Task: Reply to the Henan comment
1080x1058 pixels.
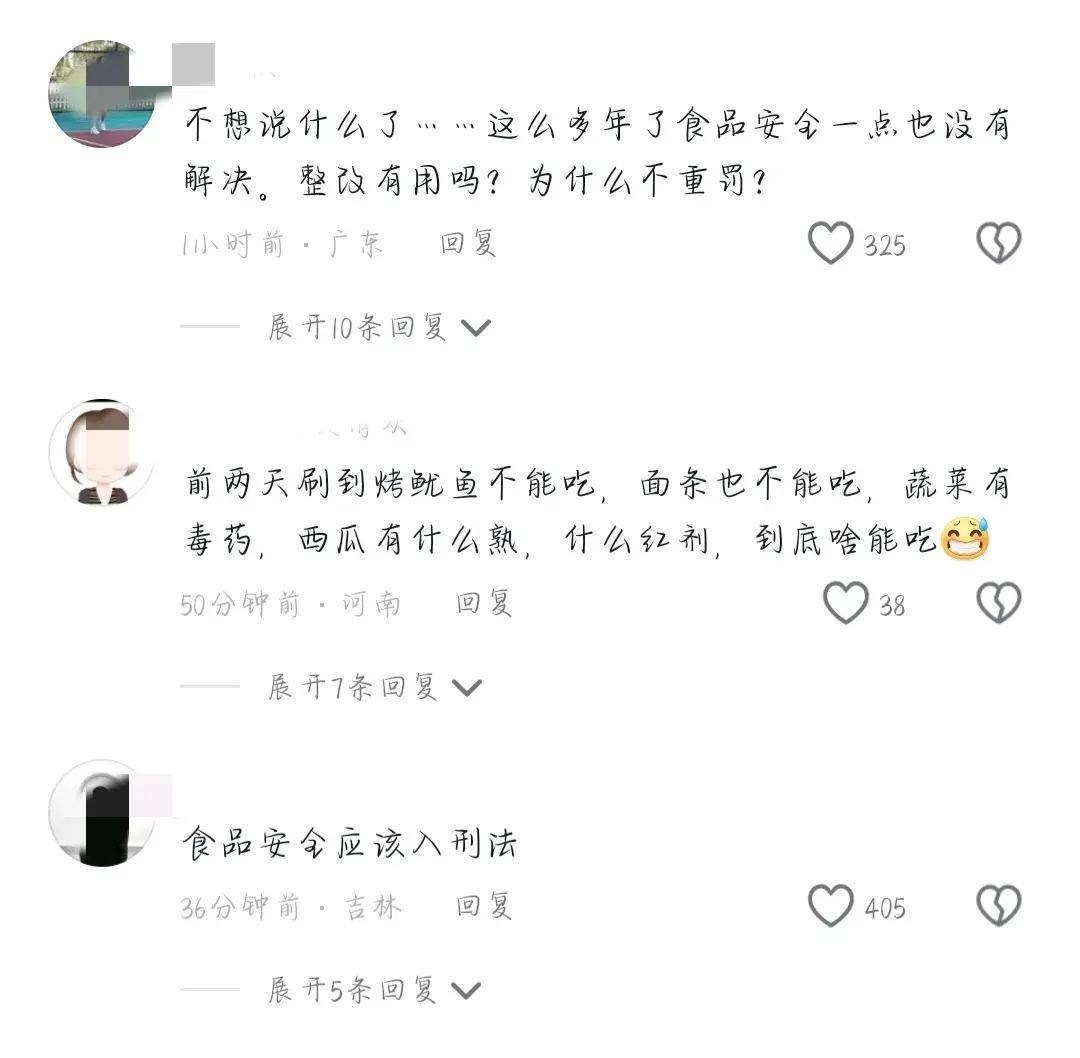Action: click(x=484, y=603)
